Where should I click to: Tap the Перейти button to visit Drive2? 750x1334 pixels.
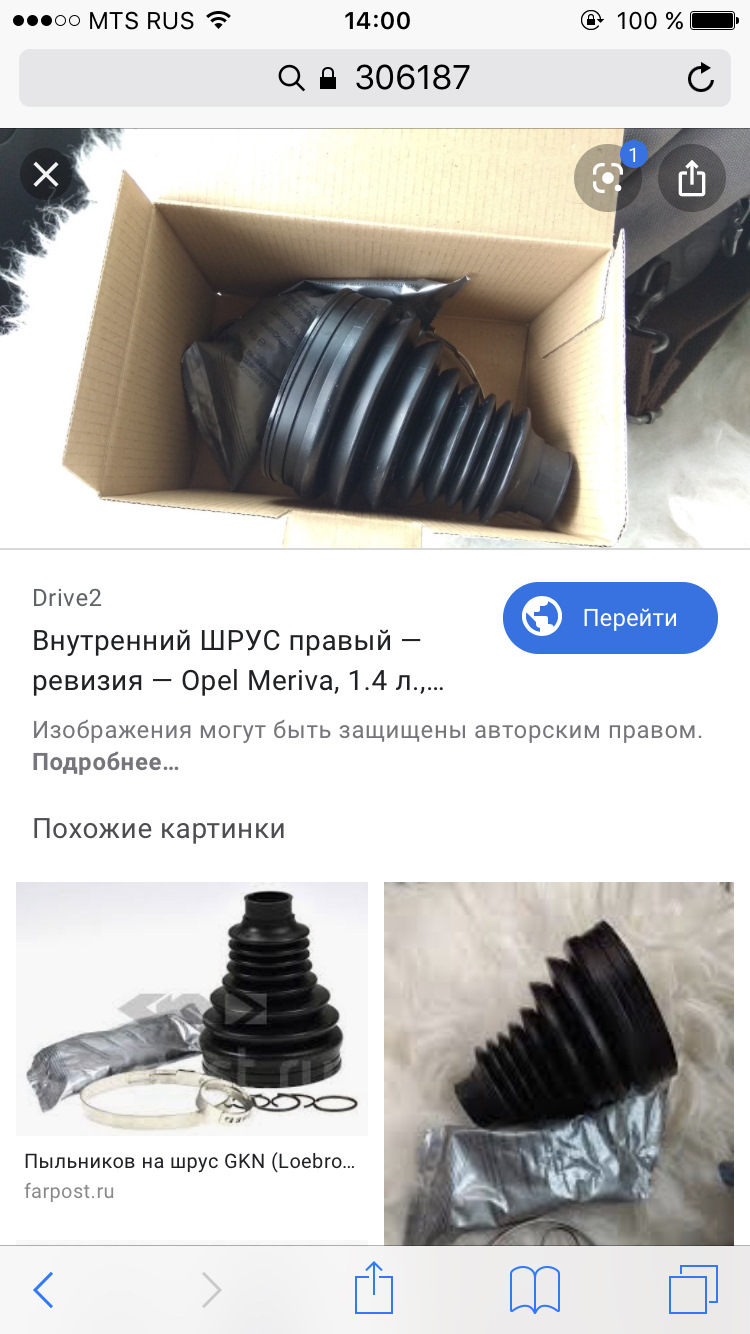point(610,618)
